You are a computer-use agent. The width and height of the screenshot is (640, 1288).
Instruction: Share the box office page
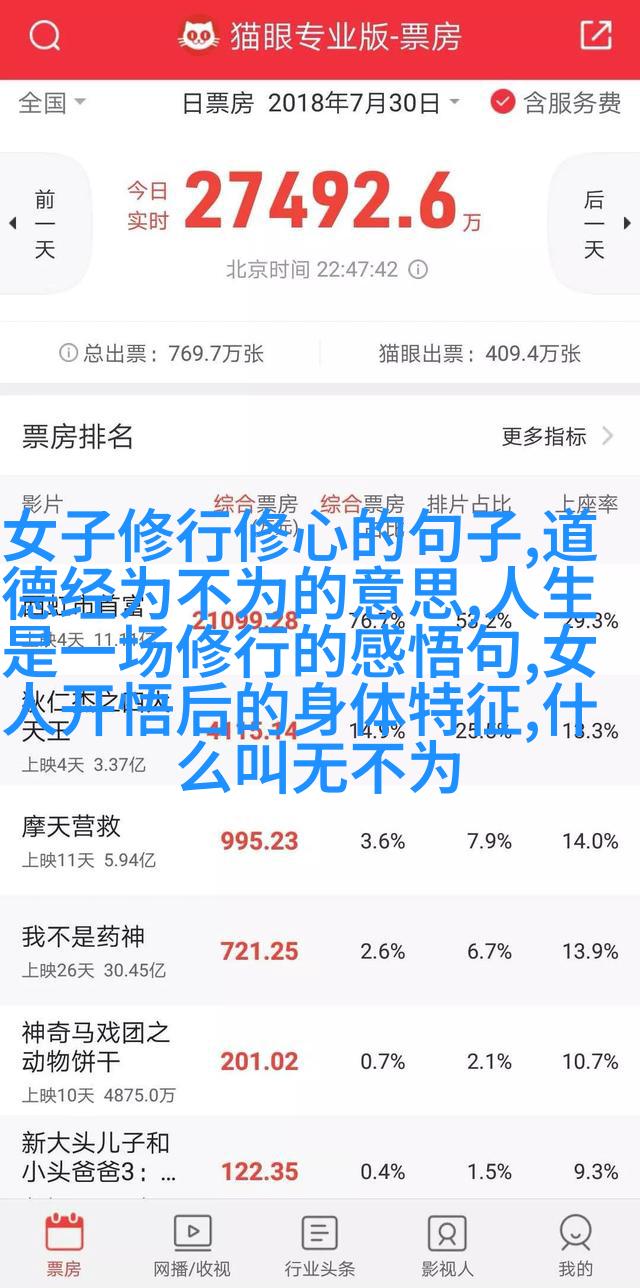pyautogui.click(x=595, y=37)
